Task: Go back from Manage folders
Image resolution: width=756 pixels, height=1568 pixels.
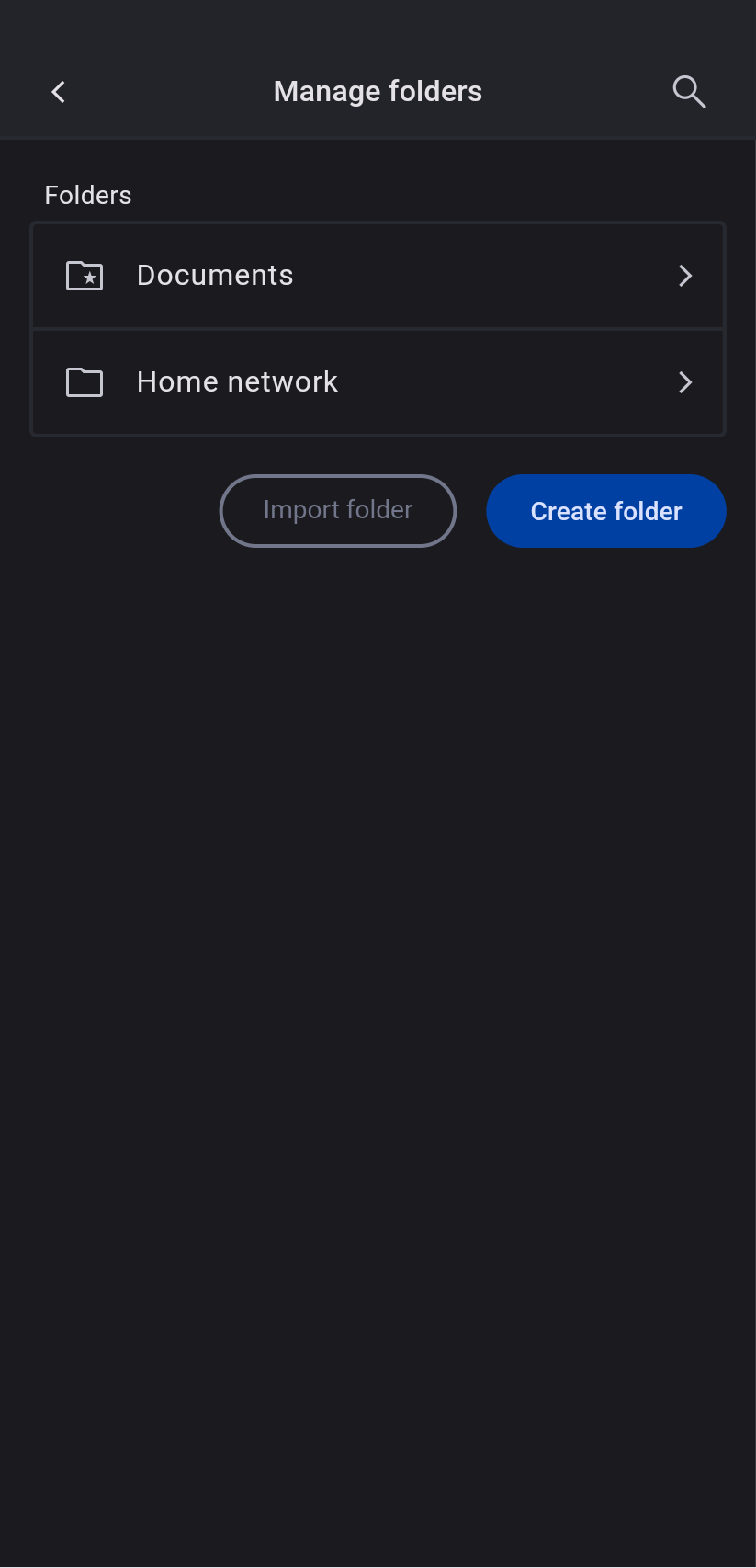Action: tap(59, 92)
